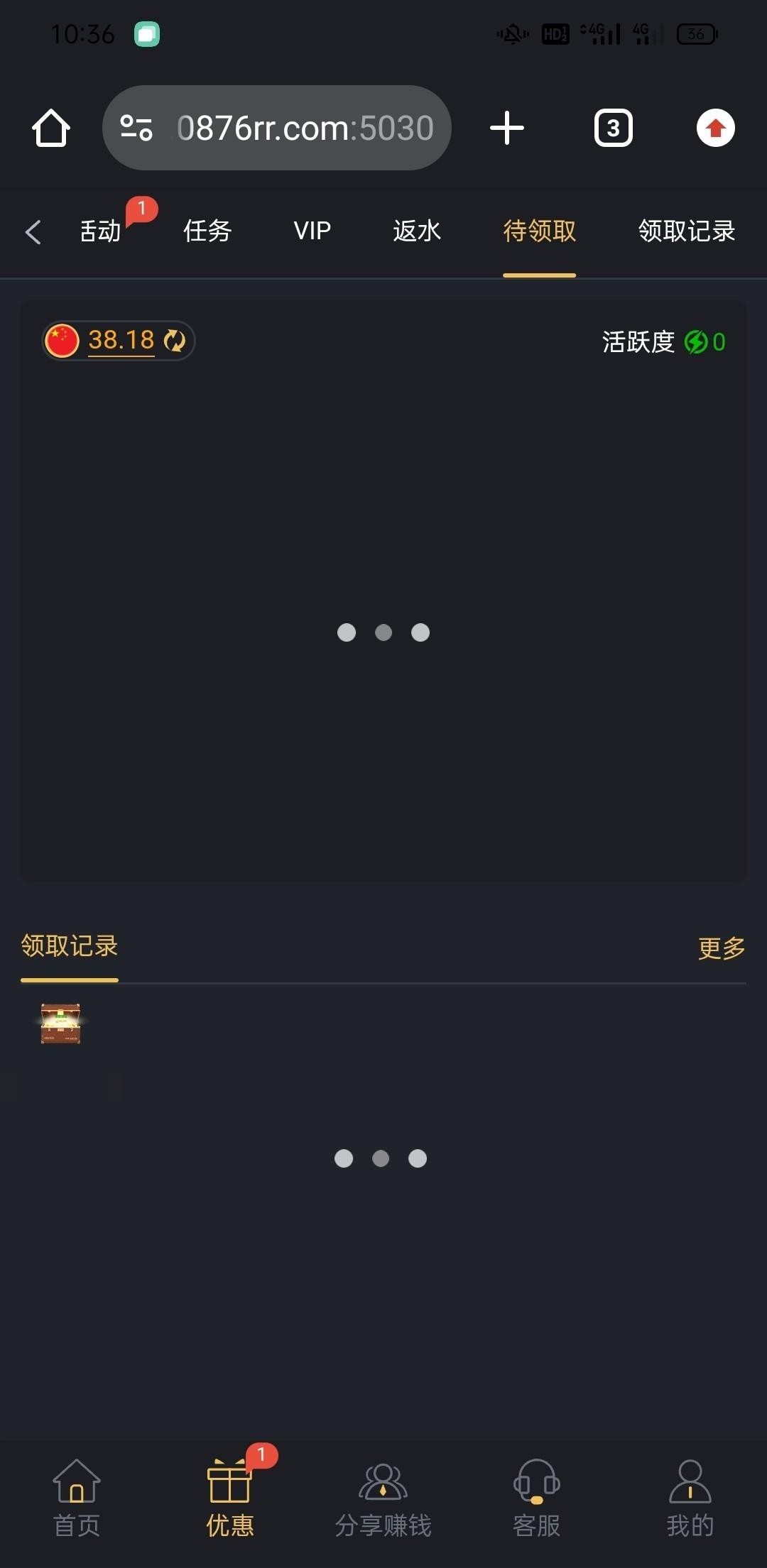Go to 首页 in bottom navigation
Screen dimensions: 767x1568
(x=77, y=1498)
